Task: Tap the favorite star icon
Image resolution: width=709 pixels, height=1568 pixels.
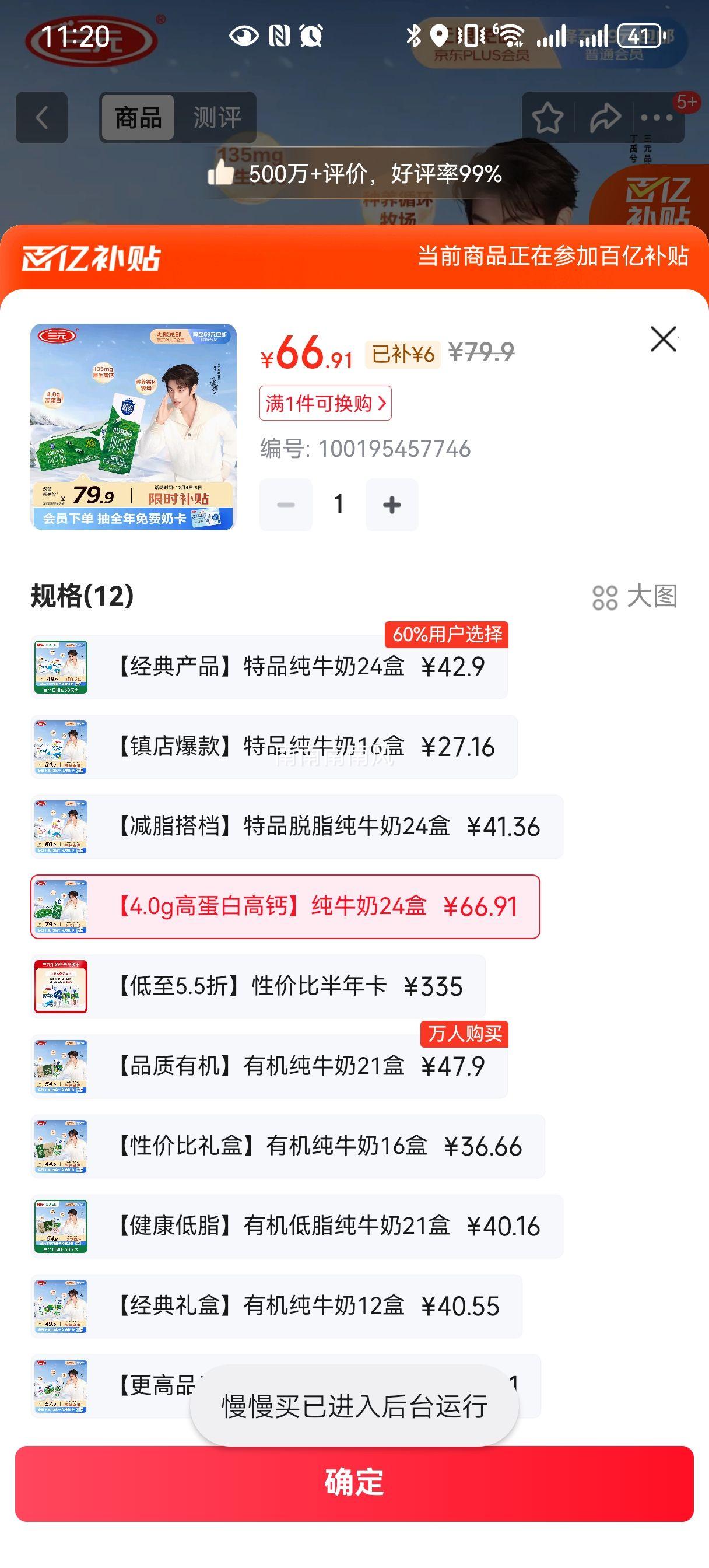Action: (x=547, y=118)
